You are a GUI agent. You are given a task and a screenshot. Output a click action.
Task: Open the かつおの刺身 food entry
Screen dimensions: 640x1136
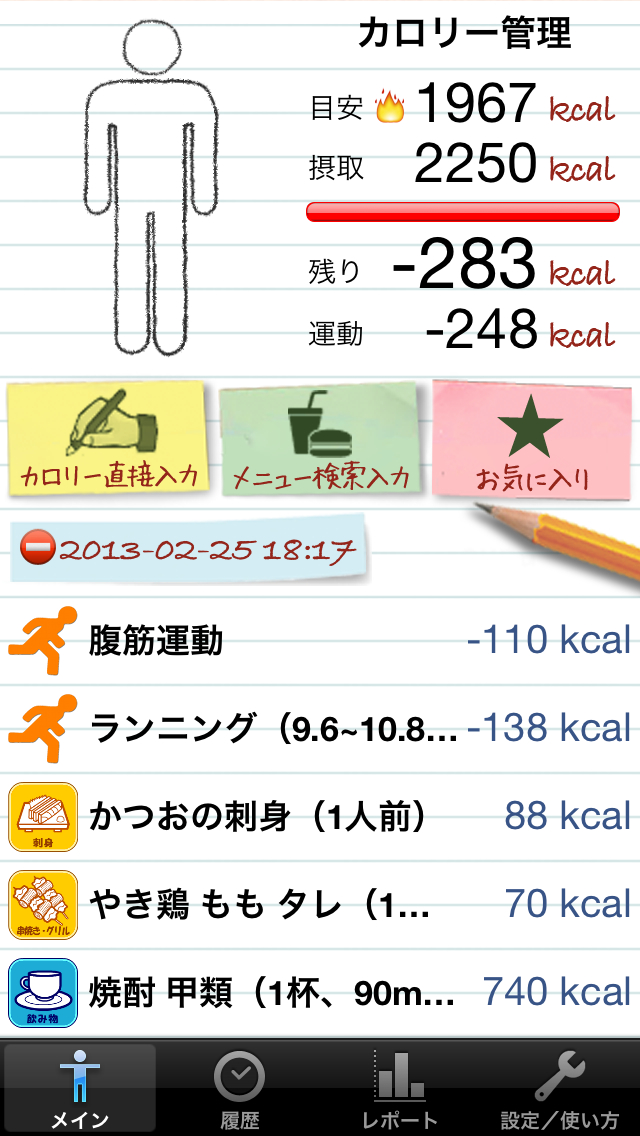pyautogui.click(x=320, y=816)
